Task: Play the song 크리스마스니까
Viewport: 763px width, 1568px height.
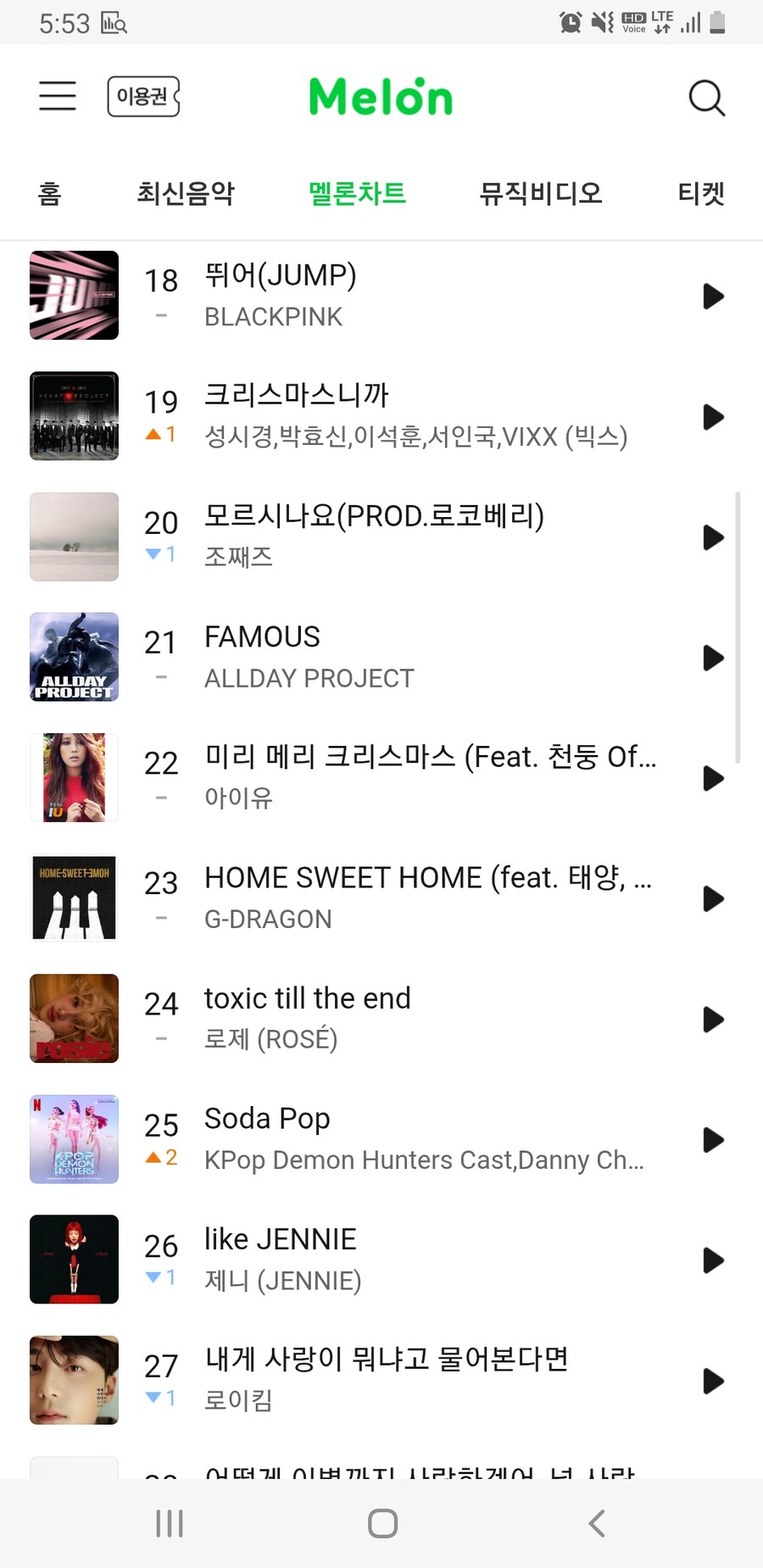Action: point(713,417)
